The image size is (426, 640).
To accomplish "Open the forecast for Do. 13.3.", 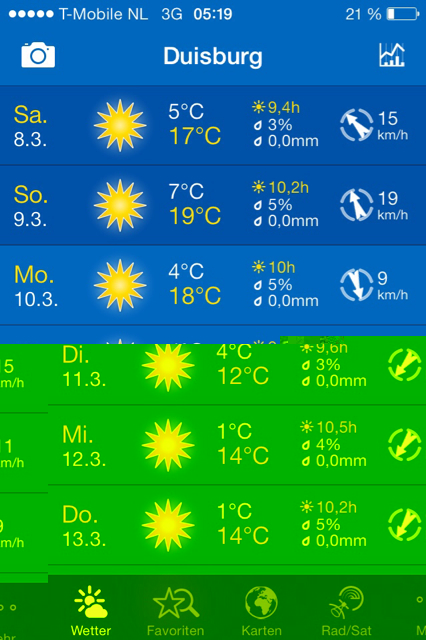I will [x=237, y=525].
